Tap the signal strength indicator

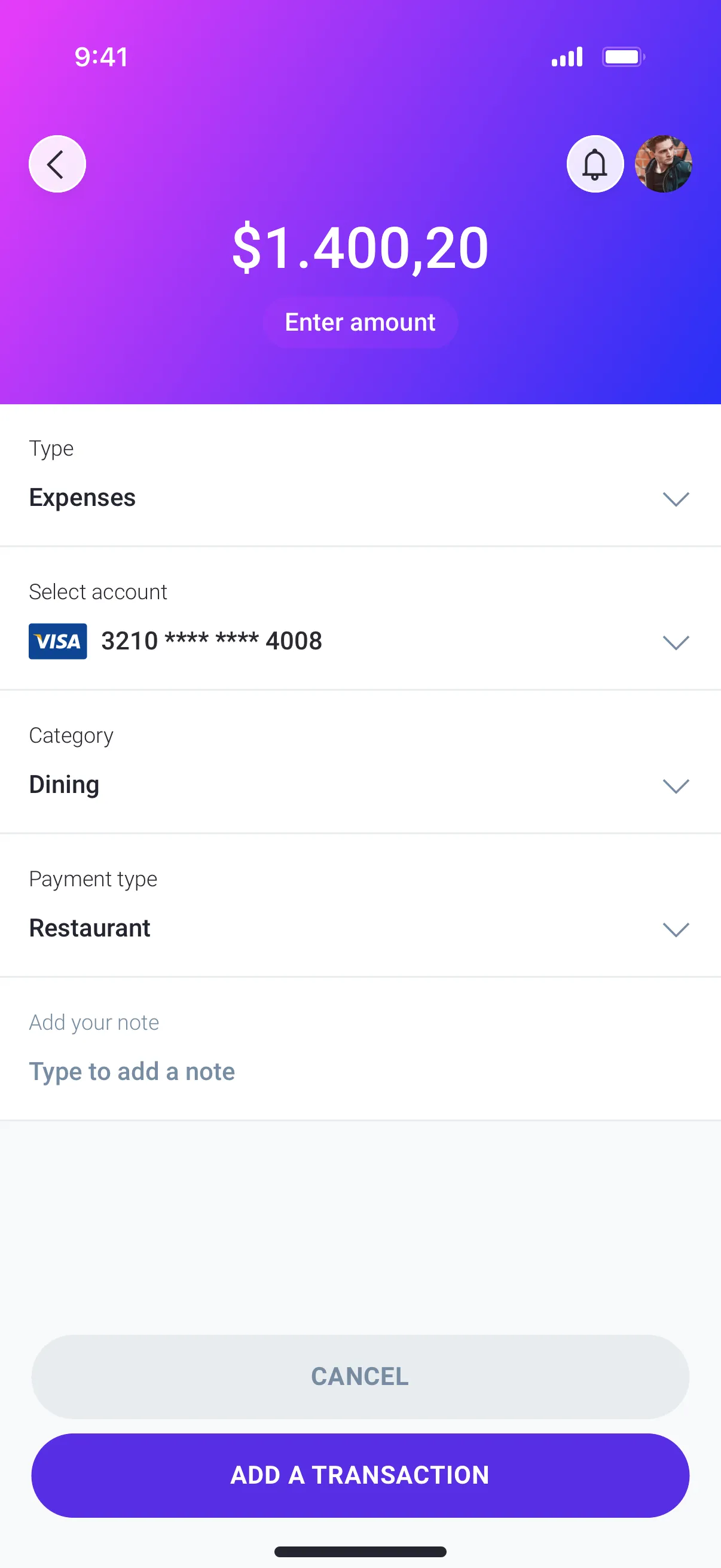point(566,57)
